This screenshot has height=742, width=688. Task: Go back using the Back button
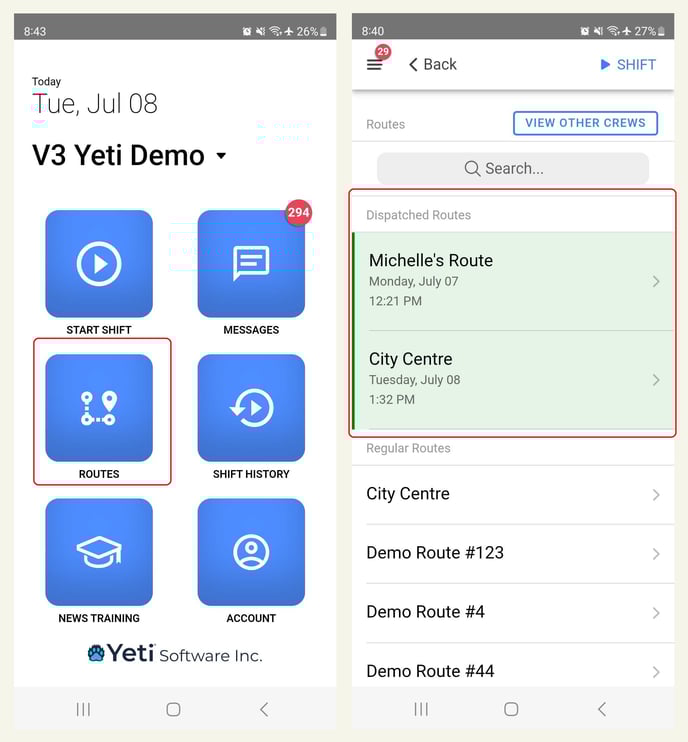click(x=432, y=64)
